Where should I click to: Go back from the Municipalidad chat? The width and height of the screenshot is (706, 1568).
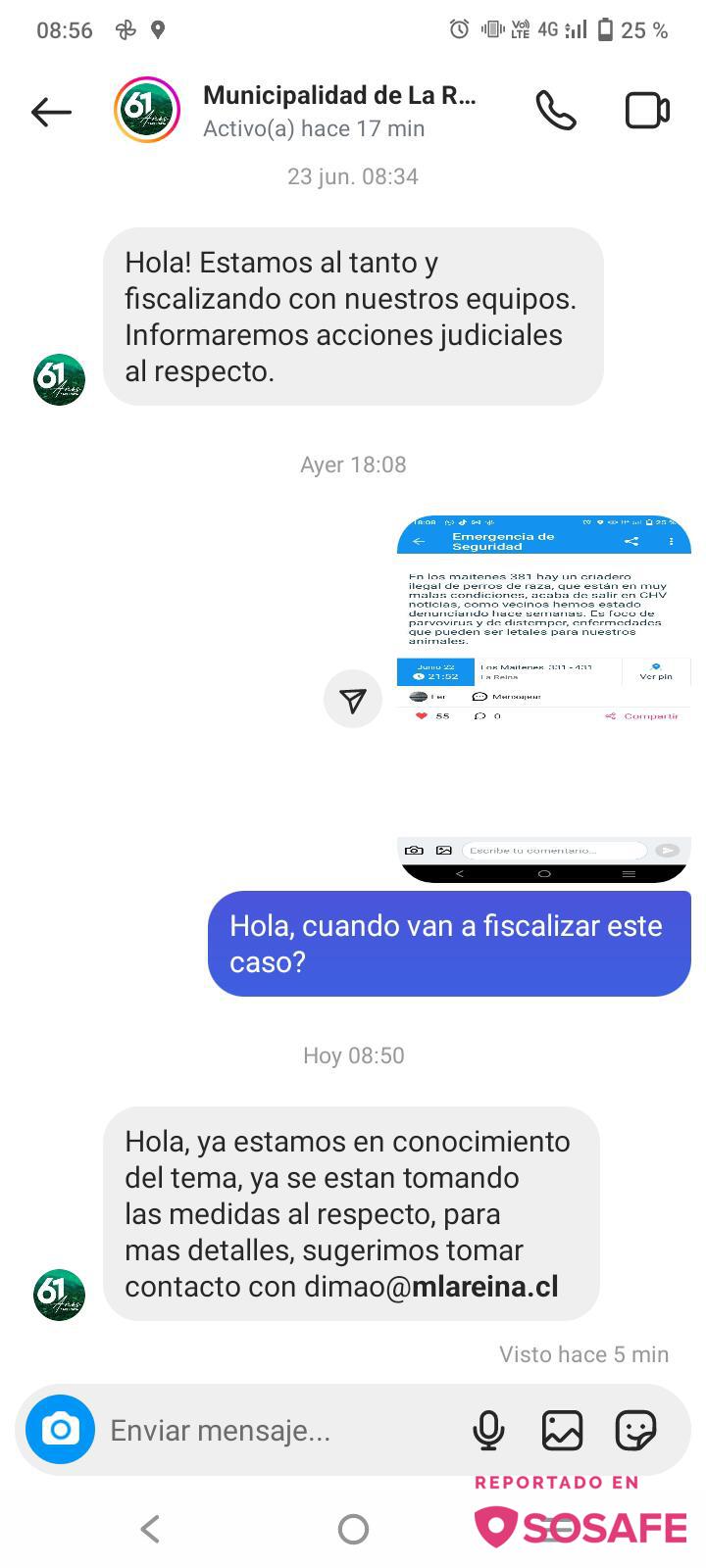[x=51, y=112]
